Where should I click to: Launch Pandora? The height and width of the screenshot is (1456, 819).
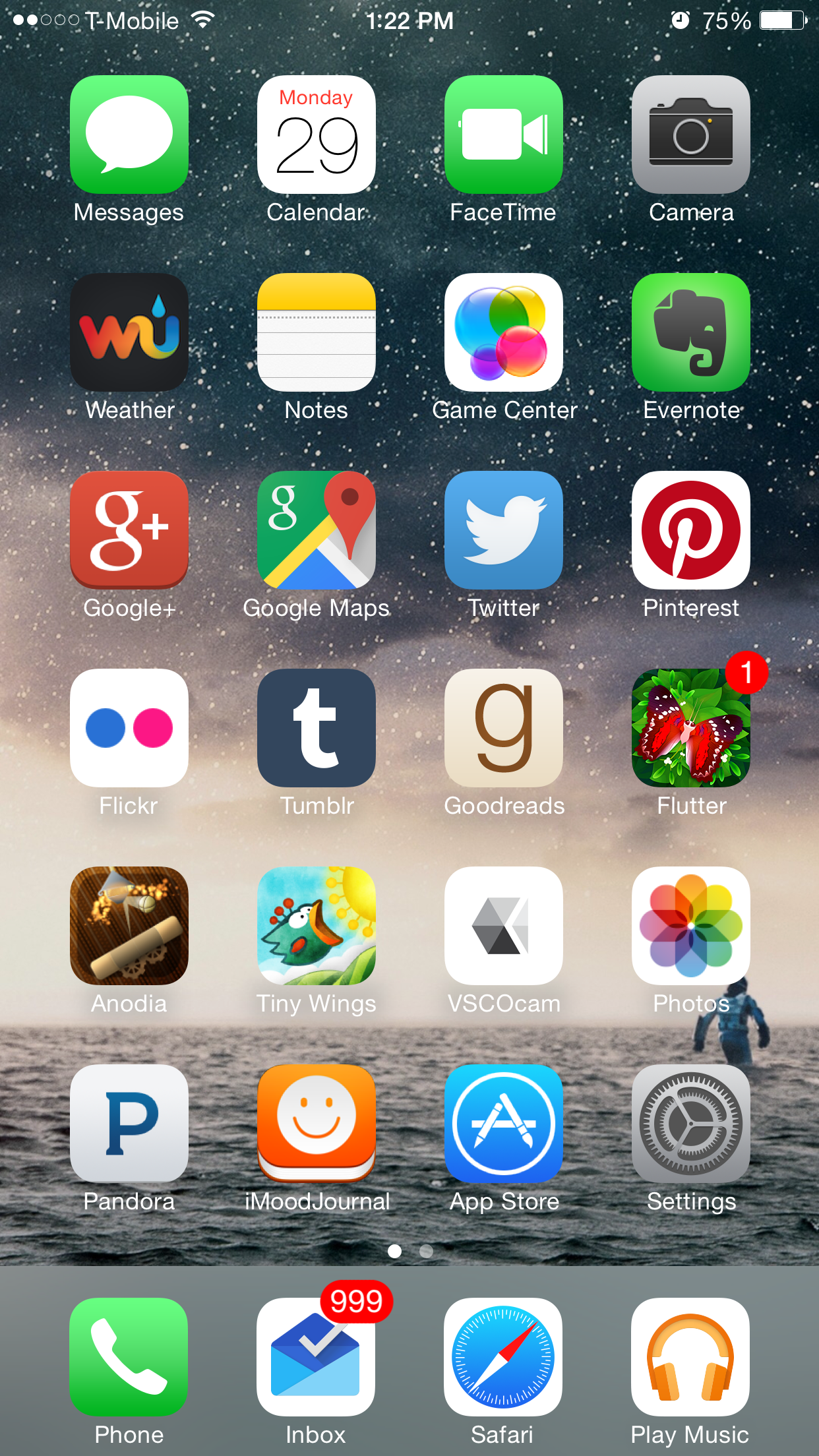click(x=129, y=1124)
